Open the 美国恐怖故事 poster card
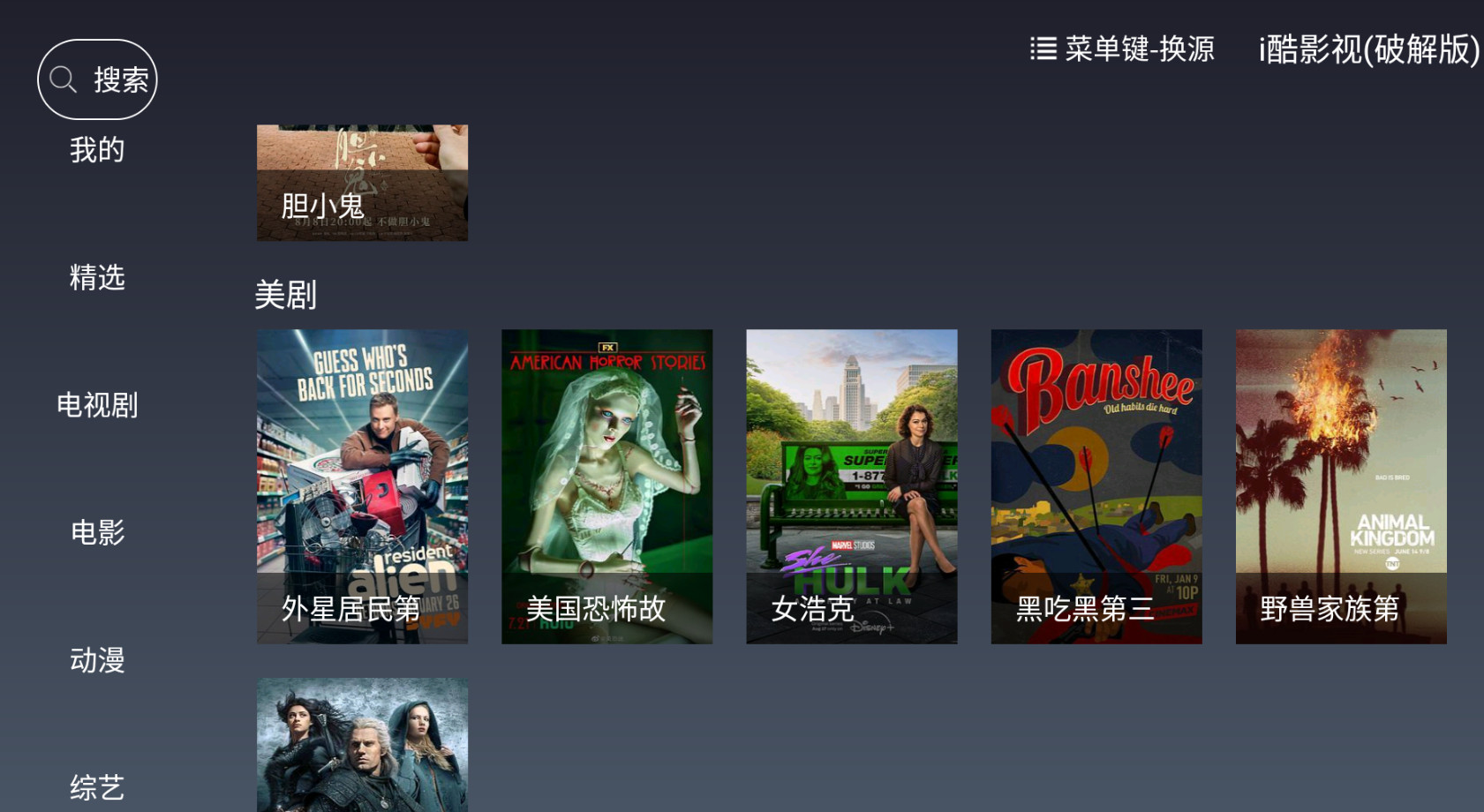This screenshot has height=812, width=1484. [x=606, y=486]
